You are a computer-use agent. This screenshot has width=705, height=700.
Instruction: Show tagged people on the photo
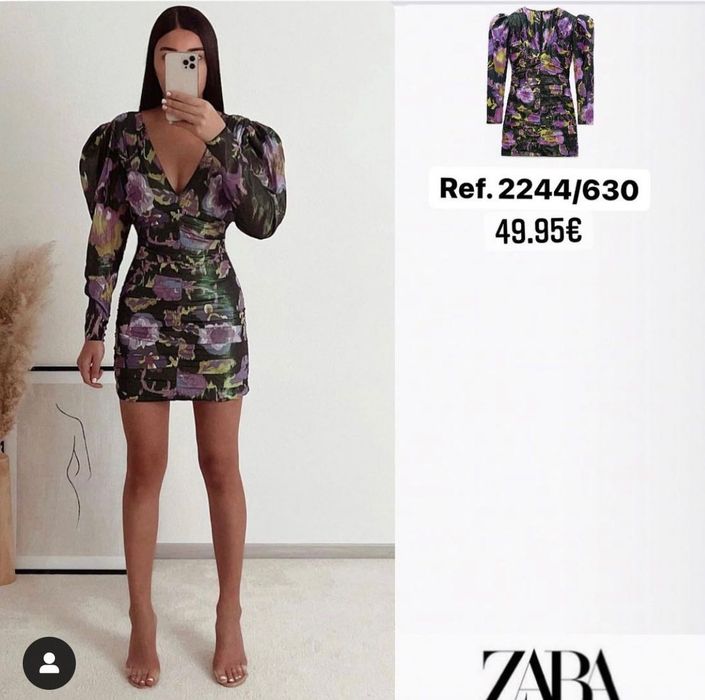coord(49,663)
